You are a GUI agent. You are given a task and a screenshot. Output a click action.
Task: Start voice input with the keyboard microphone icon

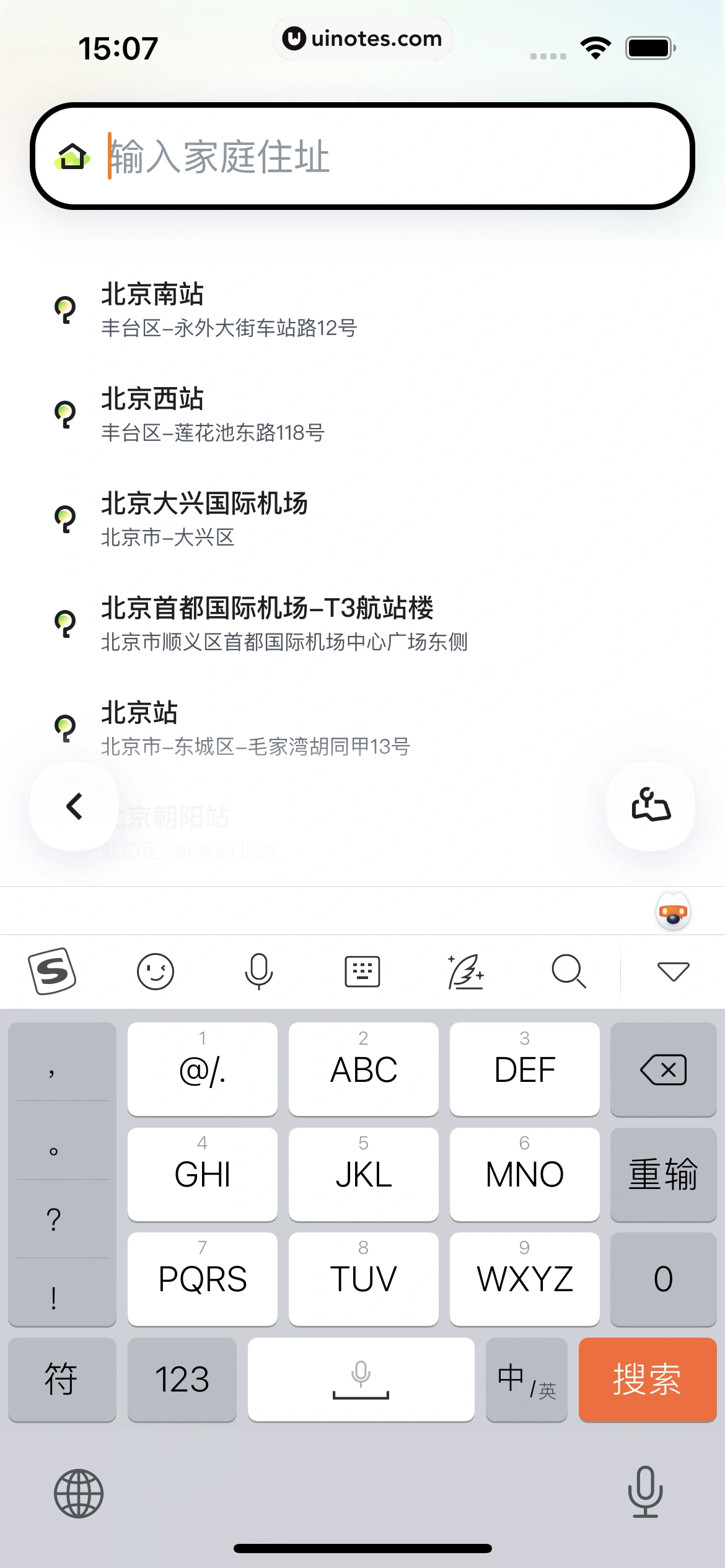pos(259,971)
